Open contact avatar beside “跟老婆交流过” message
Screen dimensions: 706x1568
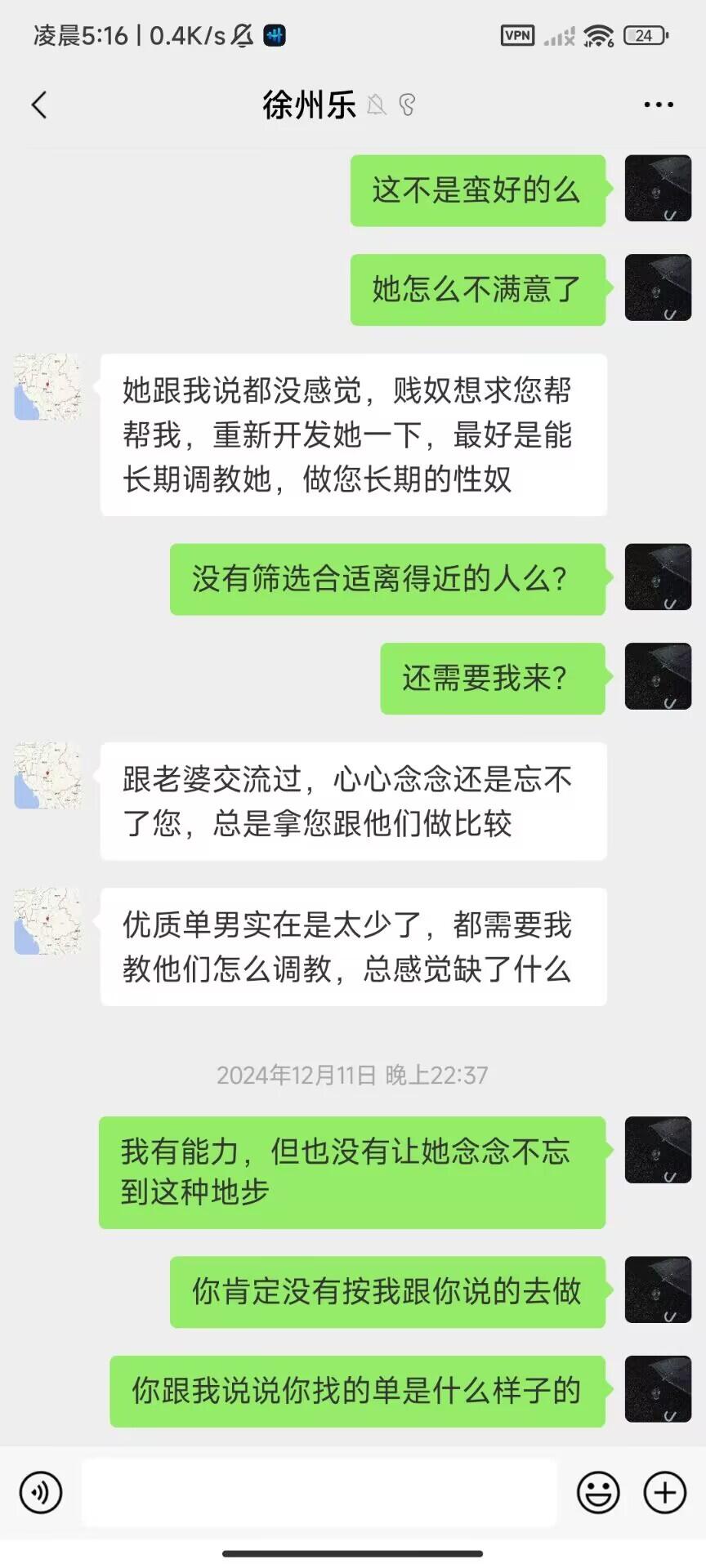point(48,776)
